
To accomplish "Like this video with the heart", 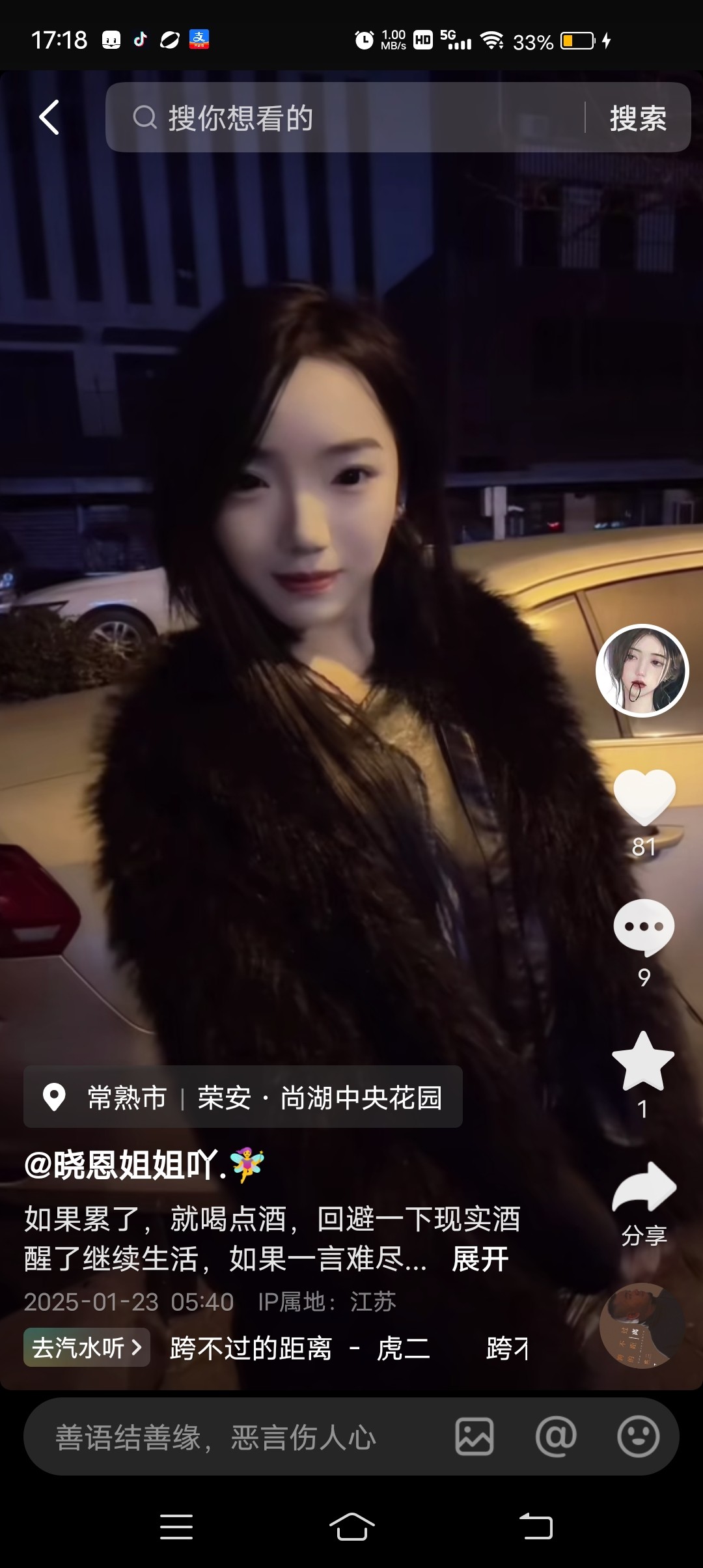I will [644, 797].
